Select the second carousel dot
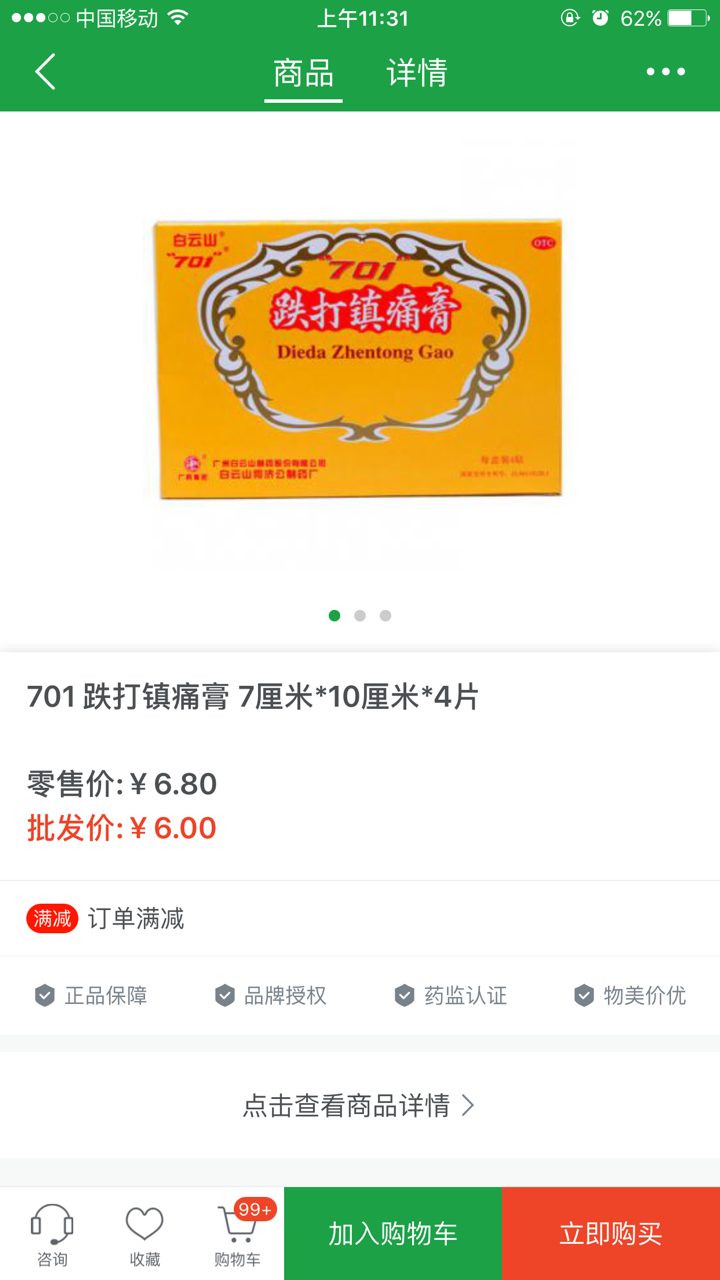Viewport: 720px width, 1280px height. point(360,616)
